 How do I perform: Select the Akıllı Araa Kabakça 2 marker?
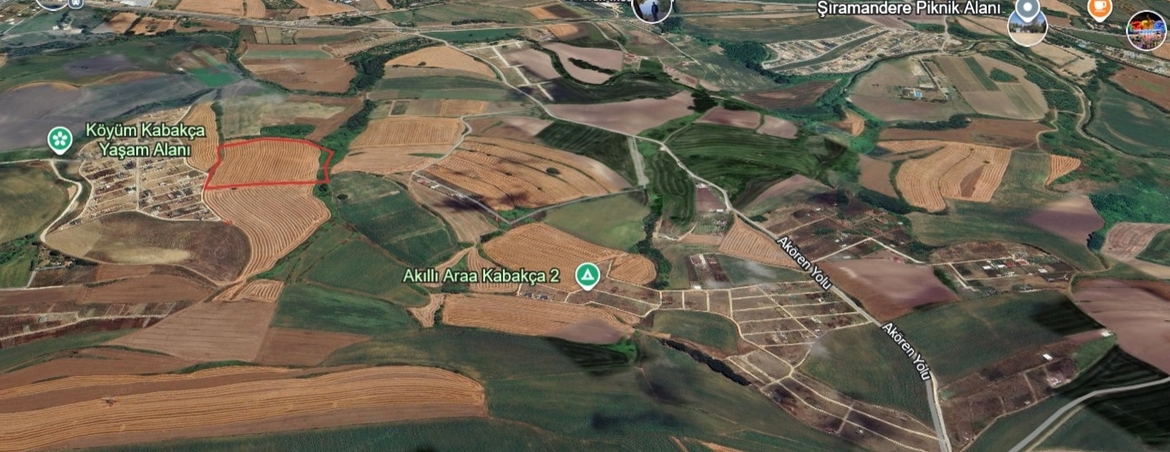588,275
